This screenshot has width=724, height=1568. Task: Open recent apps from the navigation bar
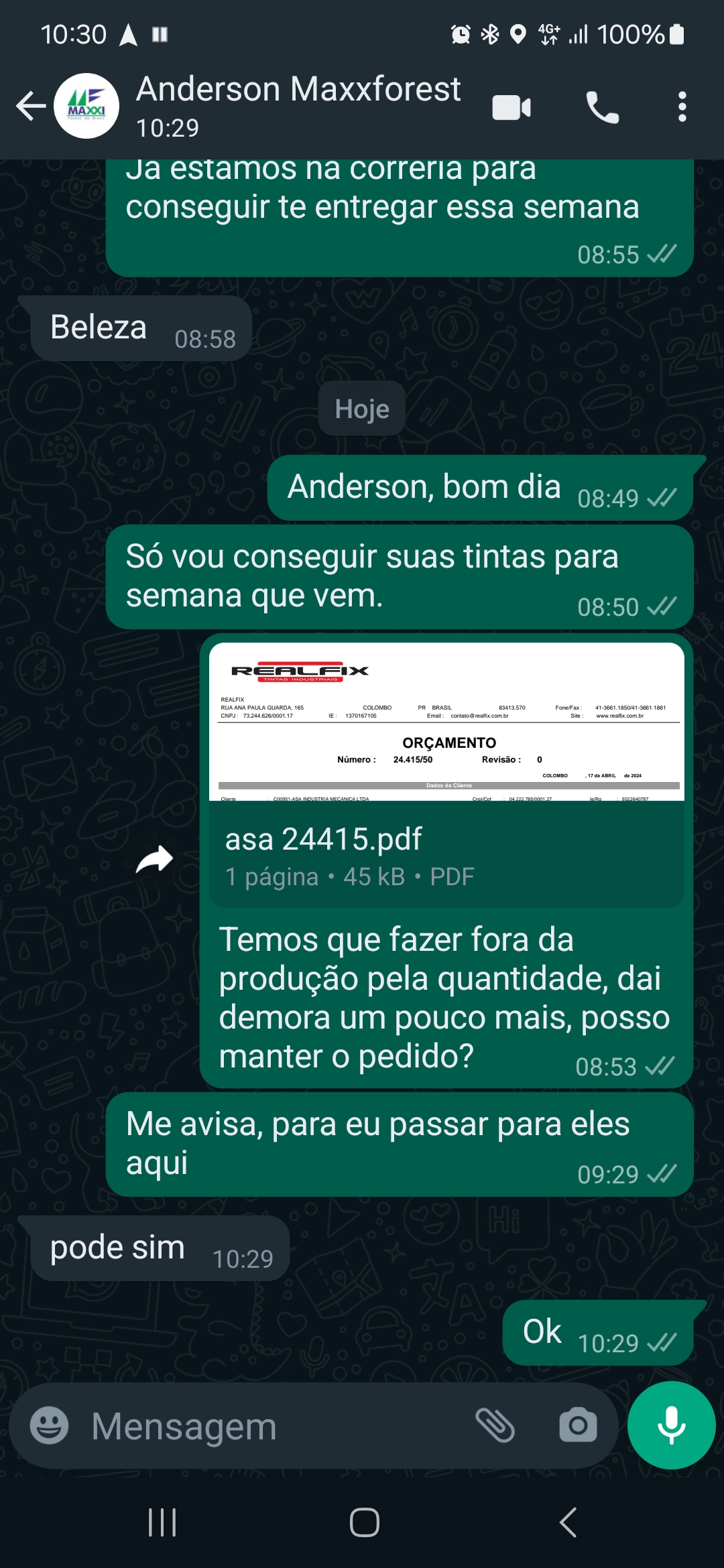coord(162,1522)
